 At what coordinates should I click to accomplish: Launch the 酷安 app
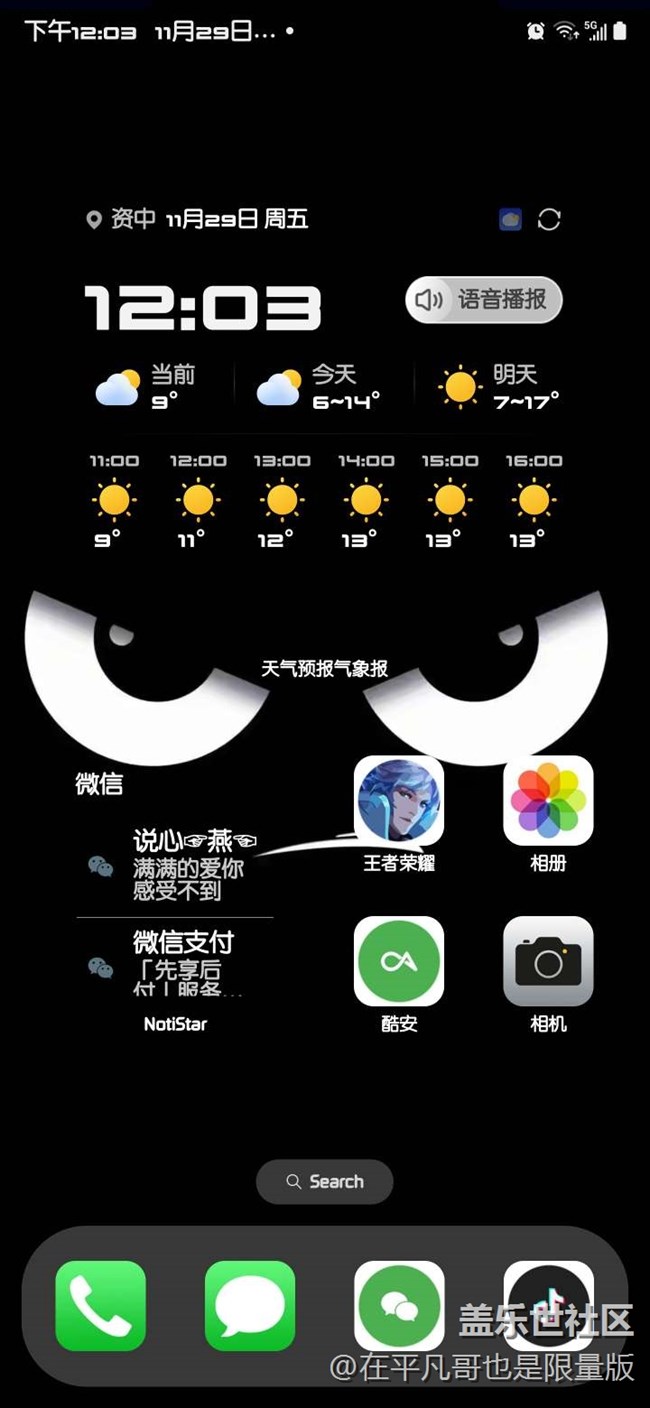399,961
